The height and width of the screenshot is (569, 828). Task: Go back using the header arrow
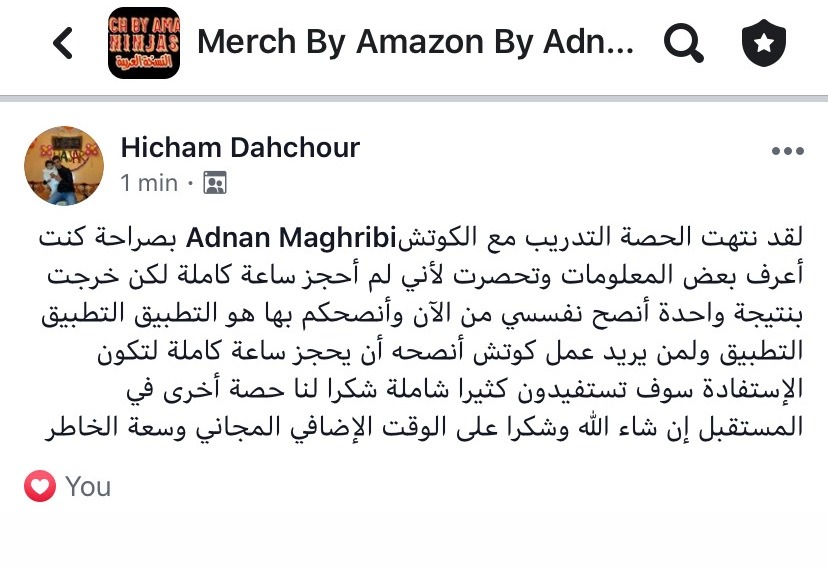63,43
